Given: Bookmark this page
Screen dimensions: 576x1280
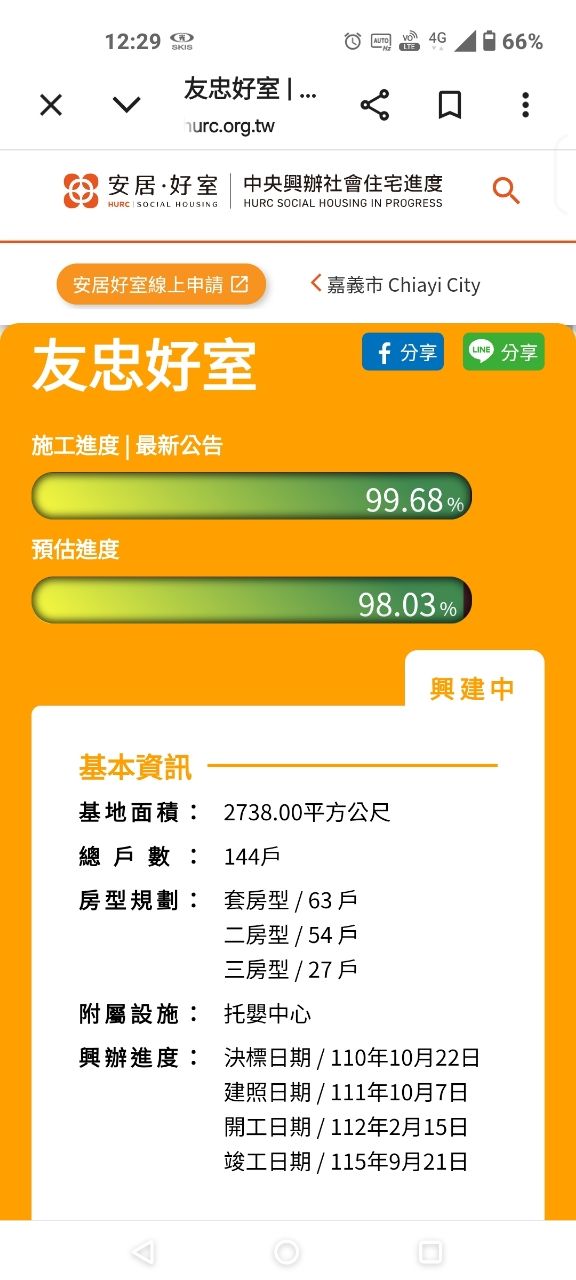Looking at the screenshot, I should click(450, 105).
